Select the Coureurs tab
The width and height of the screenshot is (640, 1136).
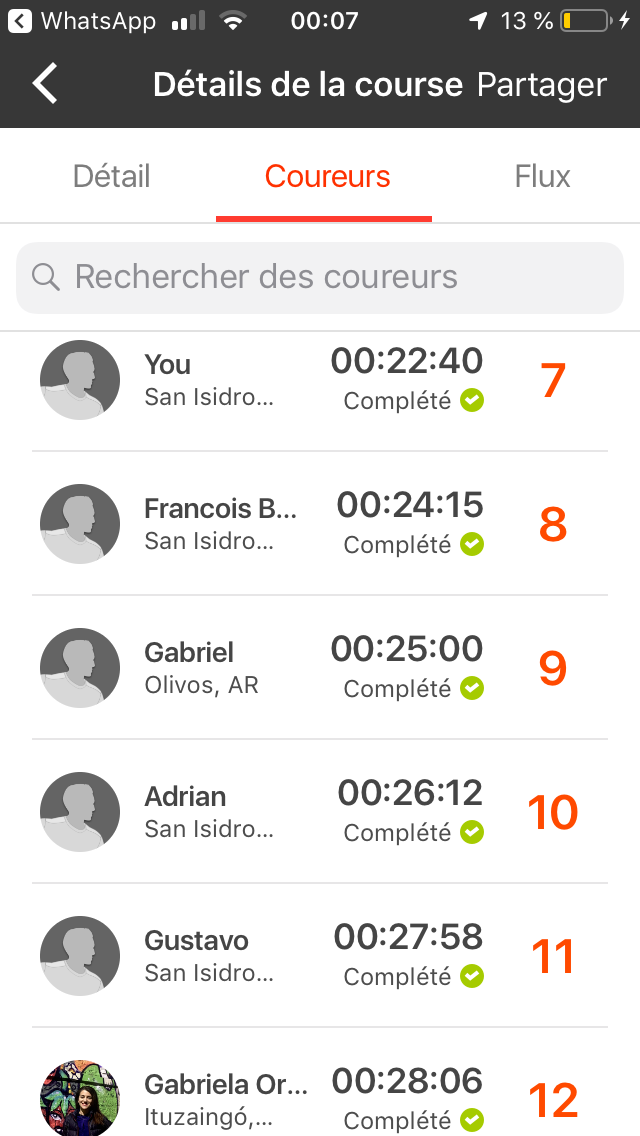[x=327, y=176]
